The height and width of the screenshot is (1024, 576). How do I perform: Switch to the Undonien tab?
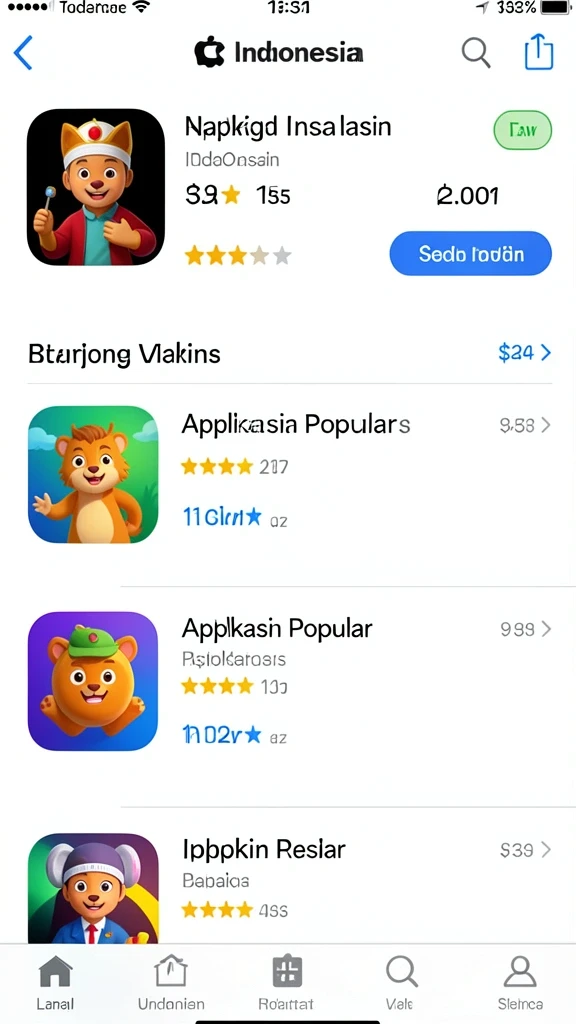coord(171,983)
